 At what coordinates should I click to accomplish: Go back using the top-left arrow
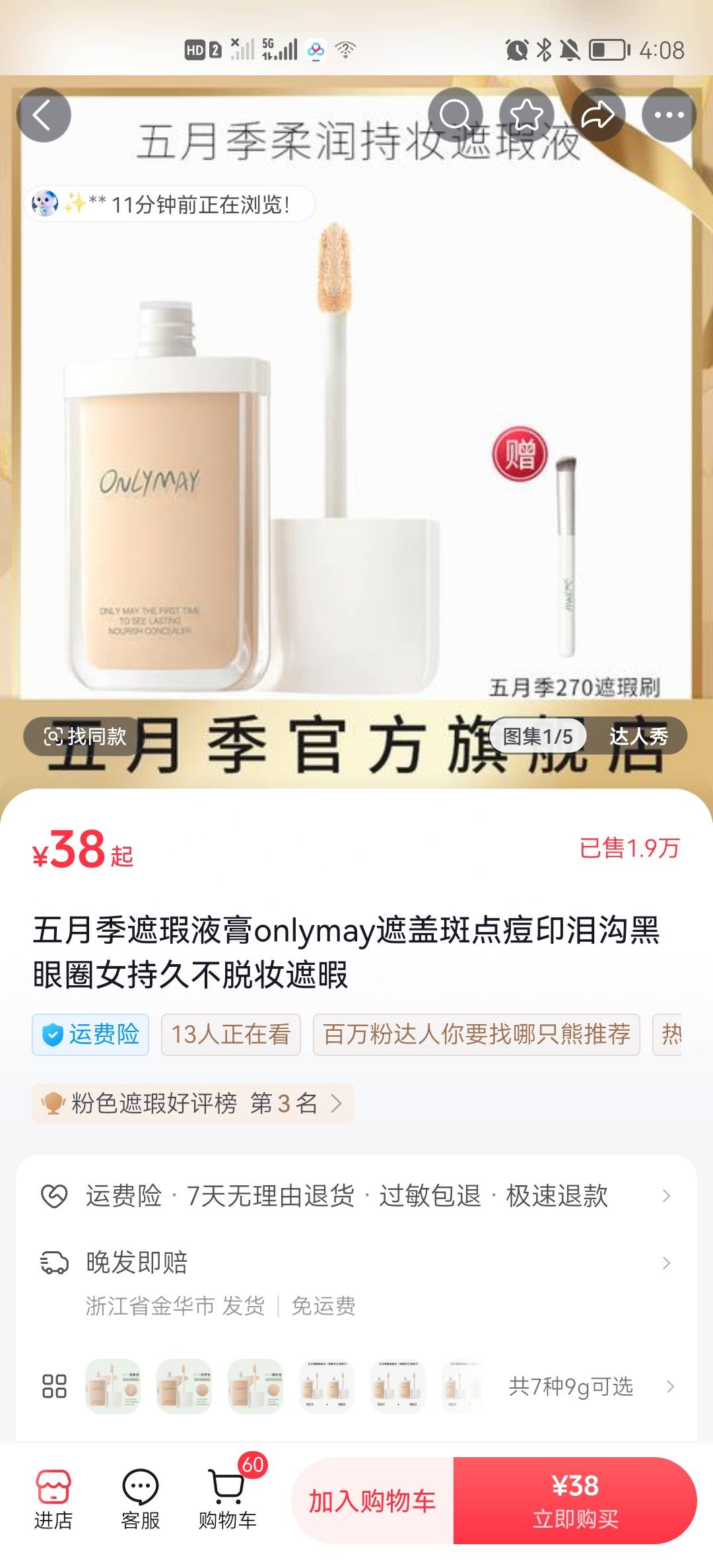click(x=44, y=115)
